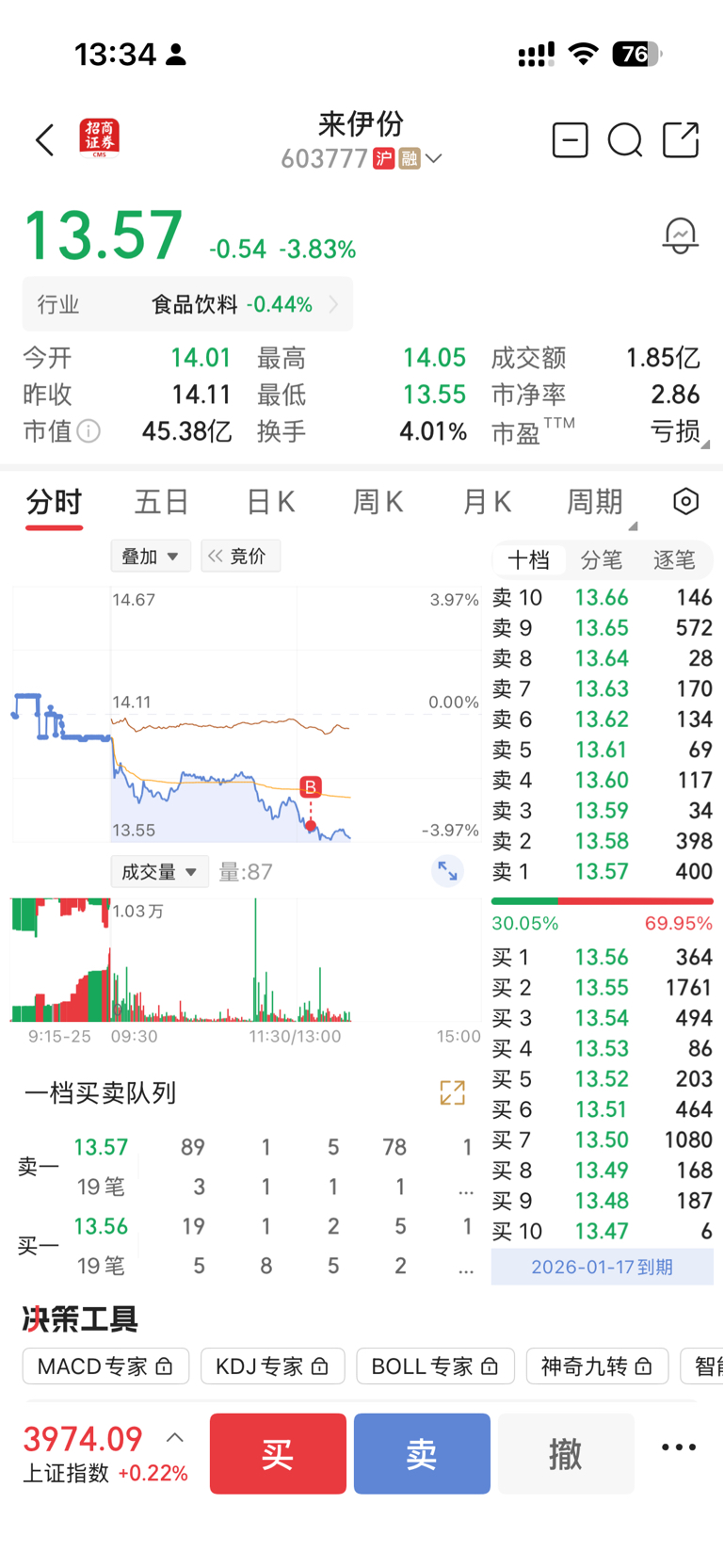Expand the 叠加 overlay dropdown
This screenshot has height=1568, width=724.
coord(151,557)
